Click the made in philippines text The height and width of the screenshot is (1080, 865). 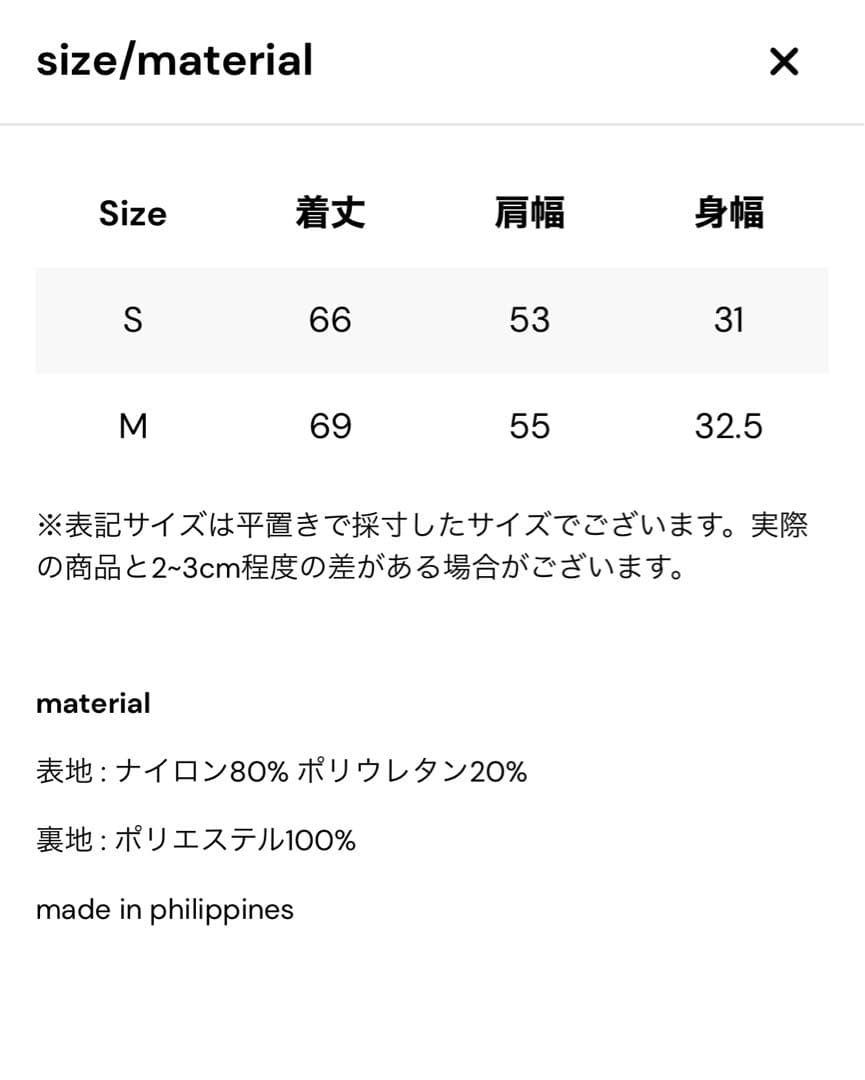tap(164, 909)
